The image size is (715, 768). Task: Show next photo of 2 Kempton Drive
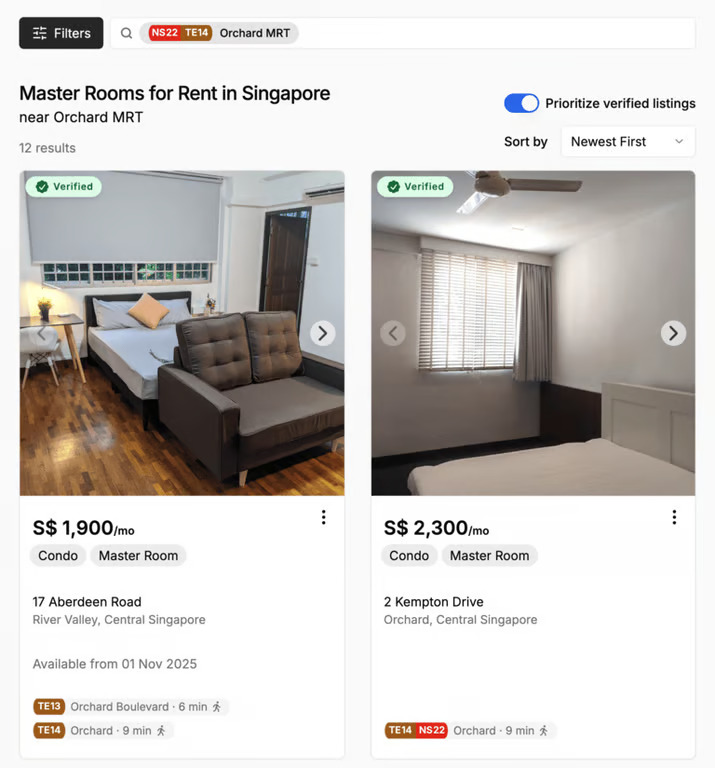click(x=673, y=333)
